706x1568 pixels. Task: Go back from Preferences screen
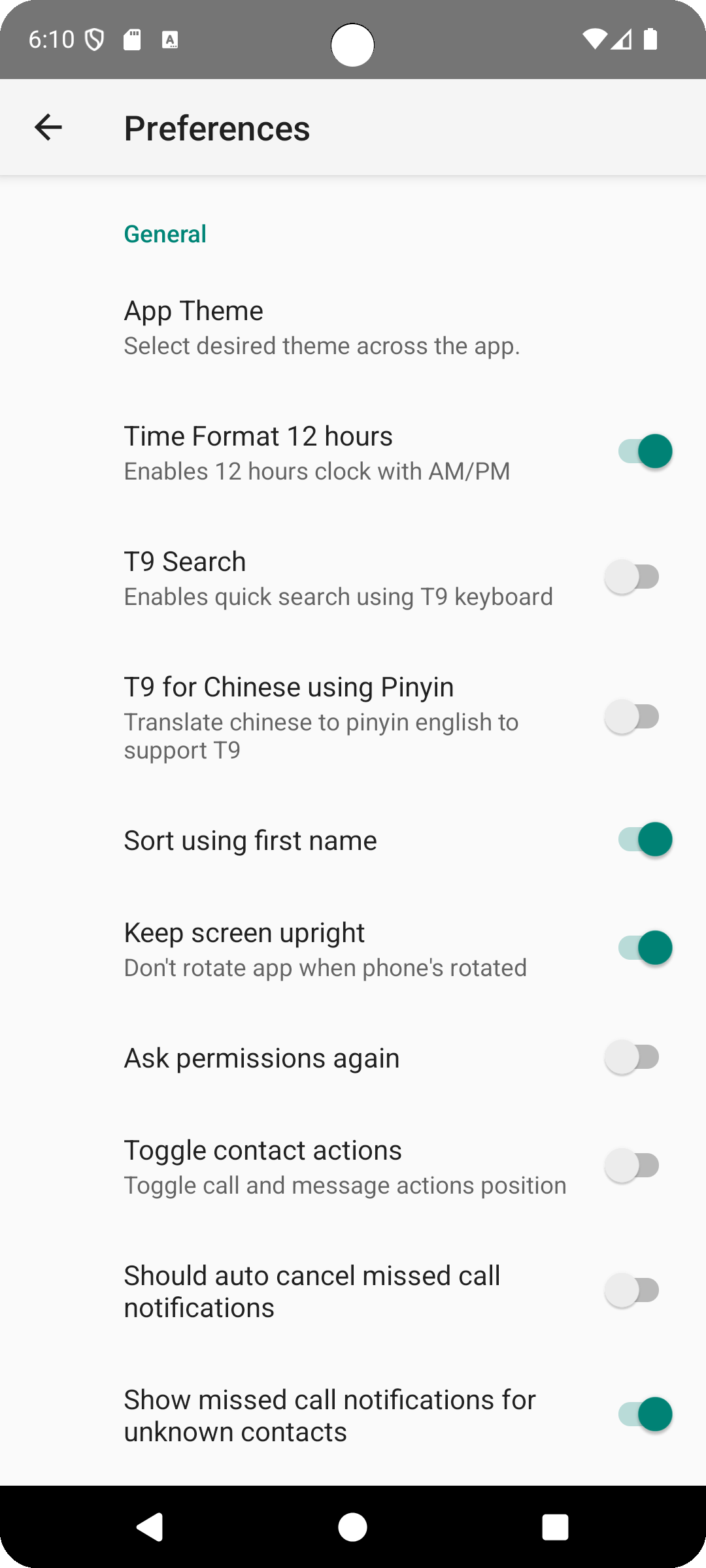(48, 127)
